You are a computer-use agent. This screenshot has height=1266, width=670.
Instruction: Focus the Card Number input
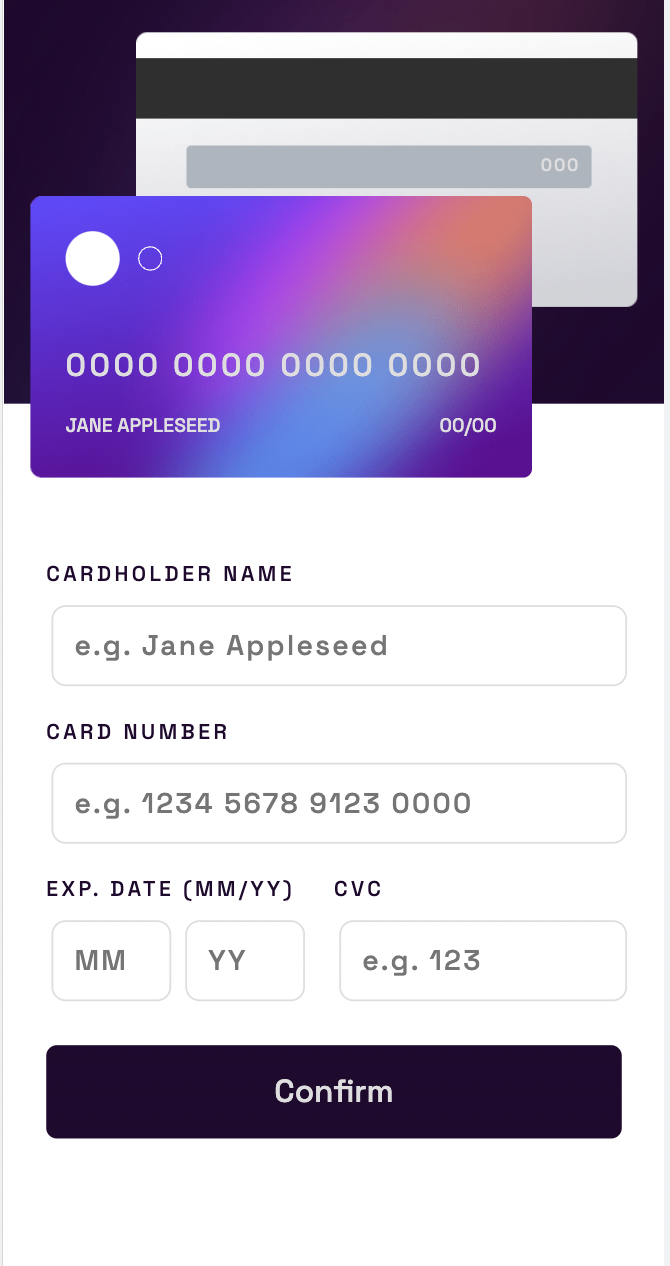(x=338, y=803)
